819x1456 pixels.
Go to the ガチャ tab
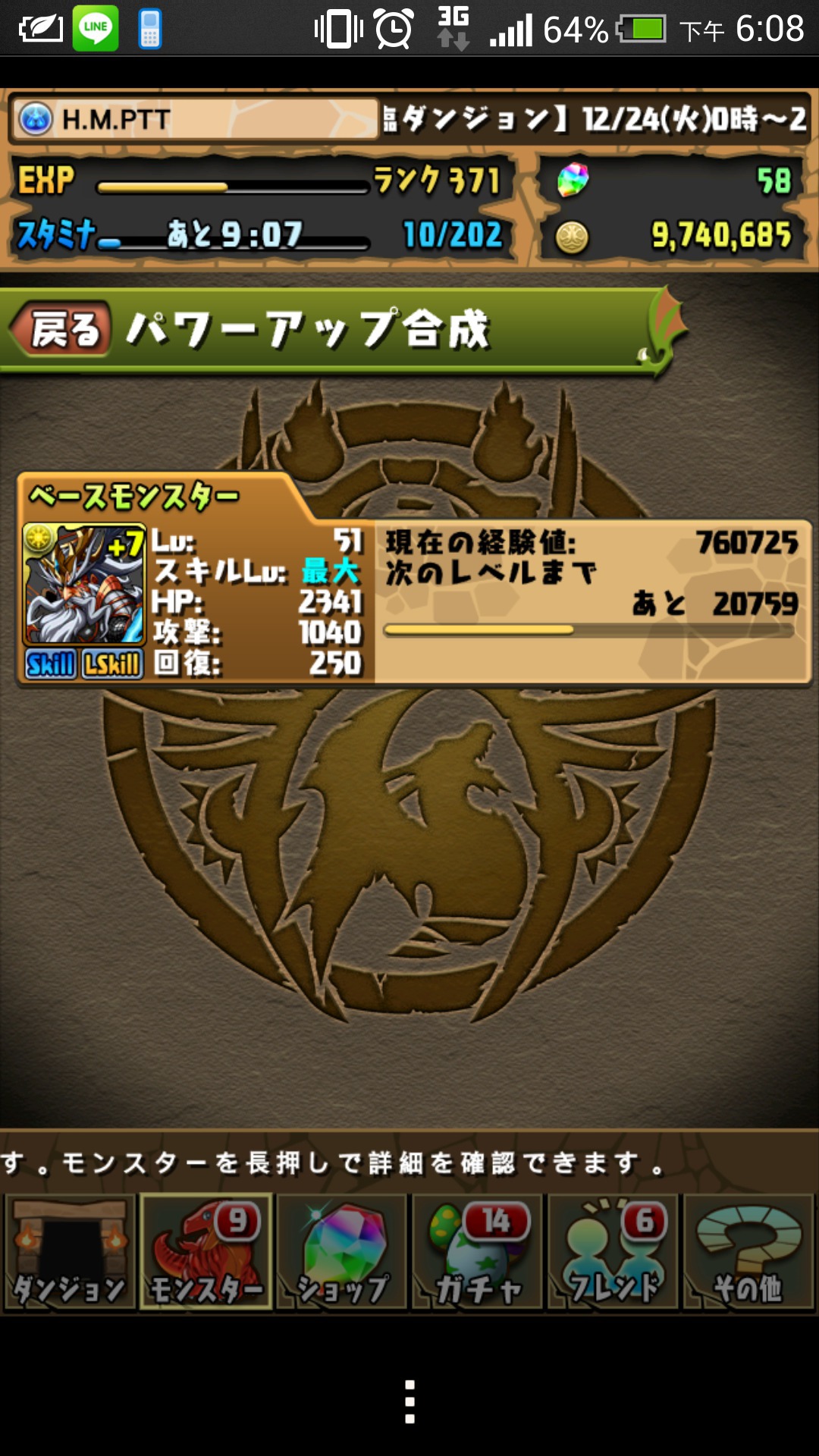pos(478,1251)
